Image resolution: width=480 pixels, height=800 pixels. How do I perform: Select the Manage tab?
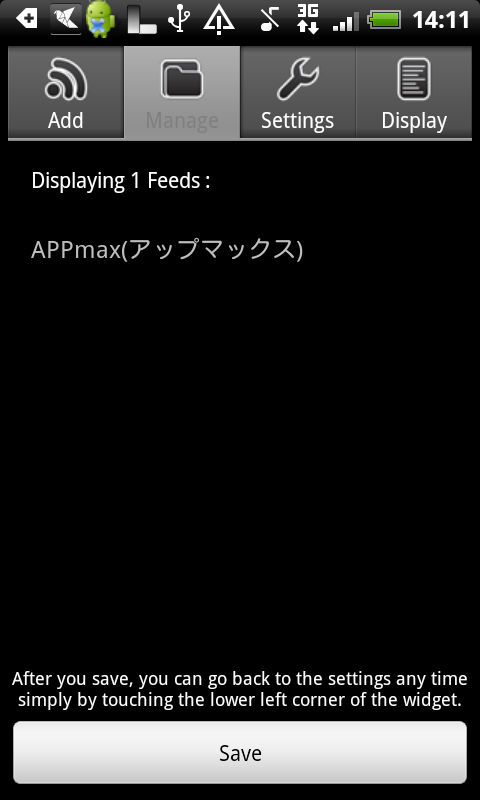[182, 93]
